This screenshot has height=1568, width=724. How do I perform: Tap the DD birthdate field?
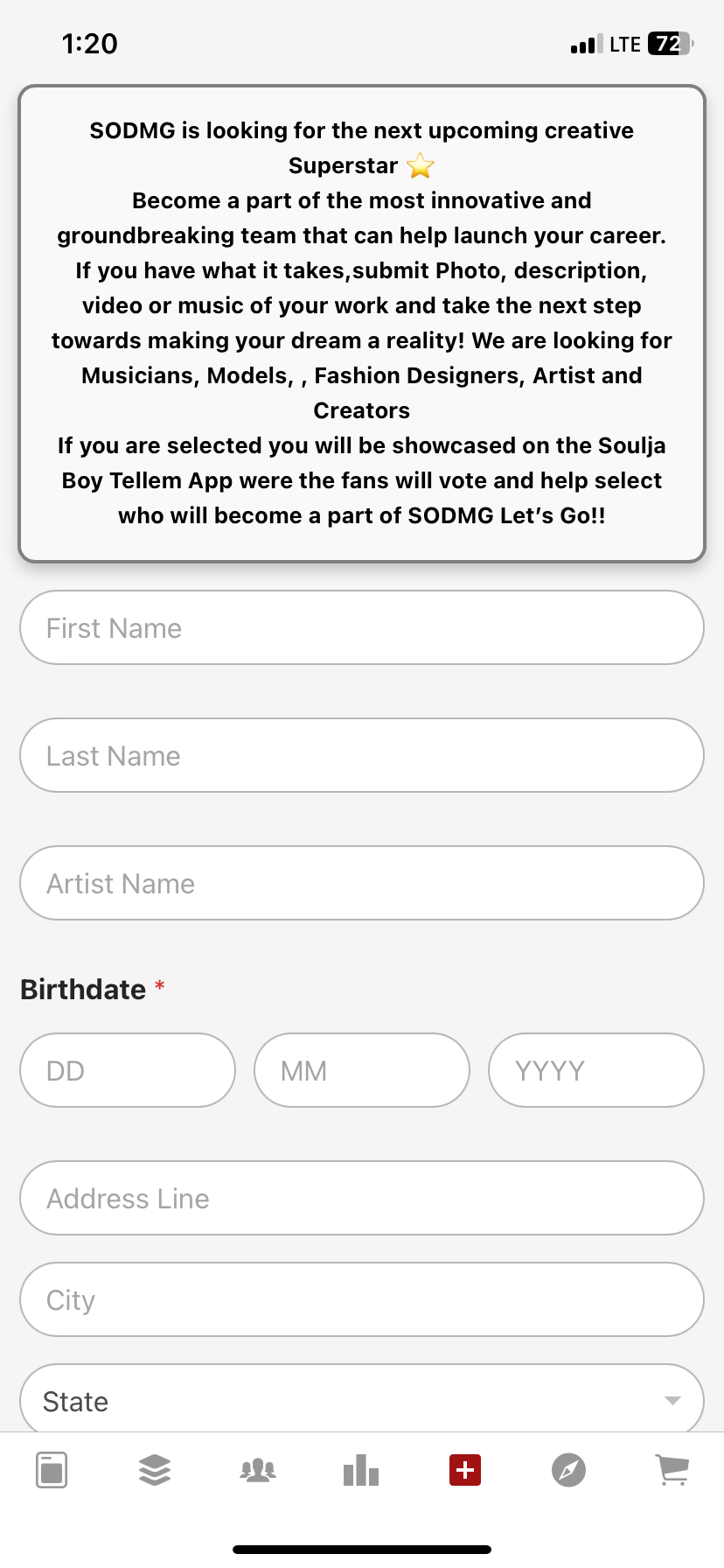click(x=128, y=1070)
